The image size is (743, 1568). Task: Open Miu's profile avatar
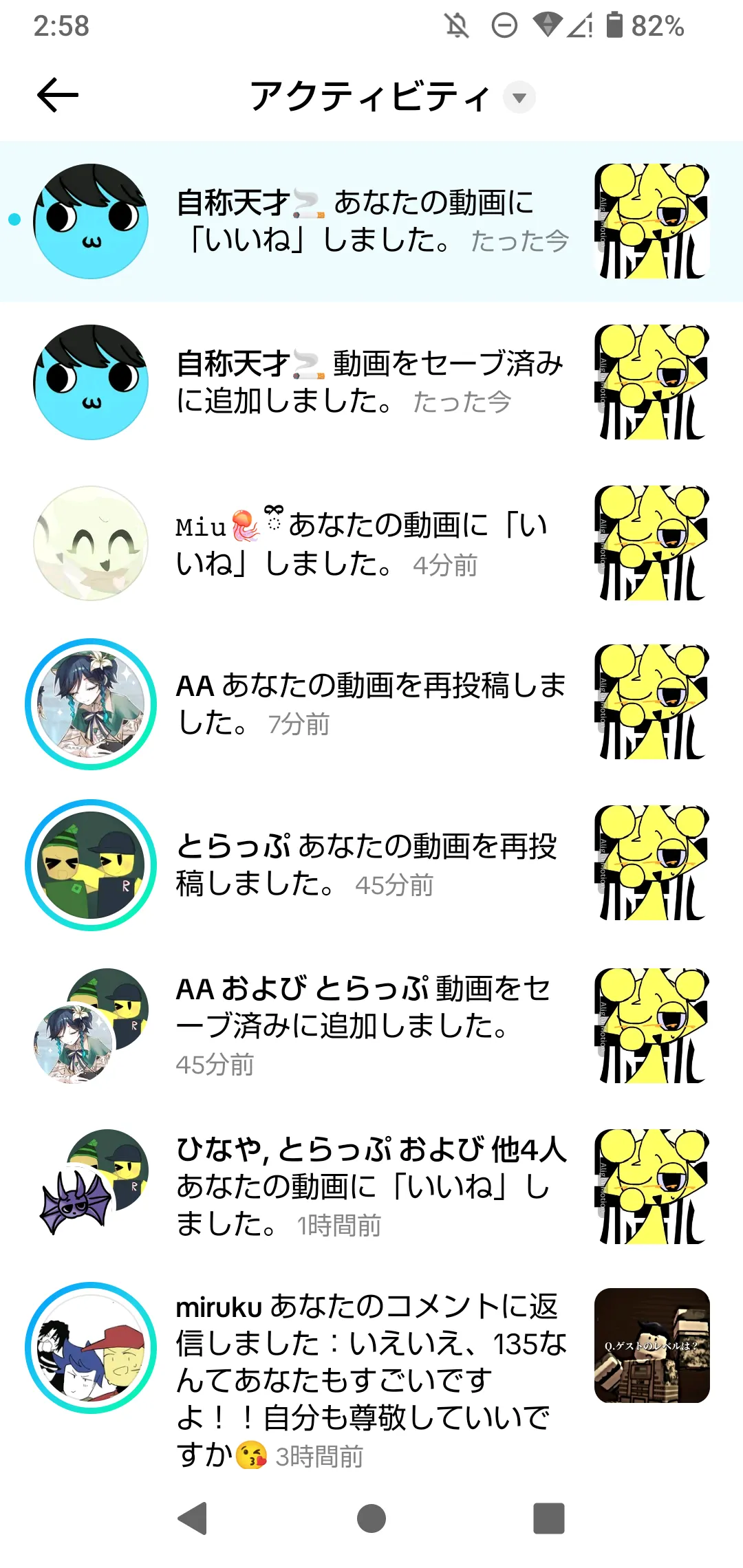pos(91,543)
